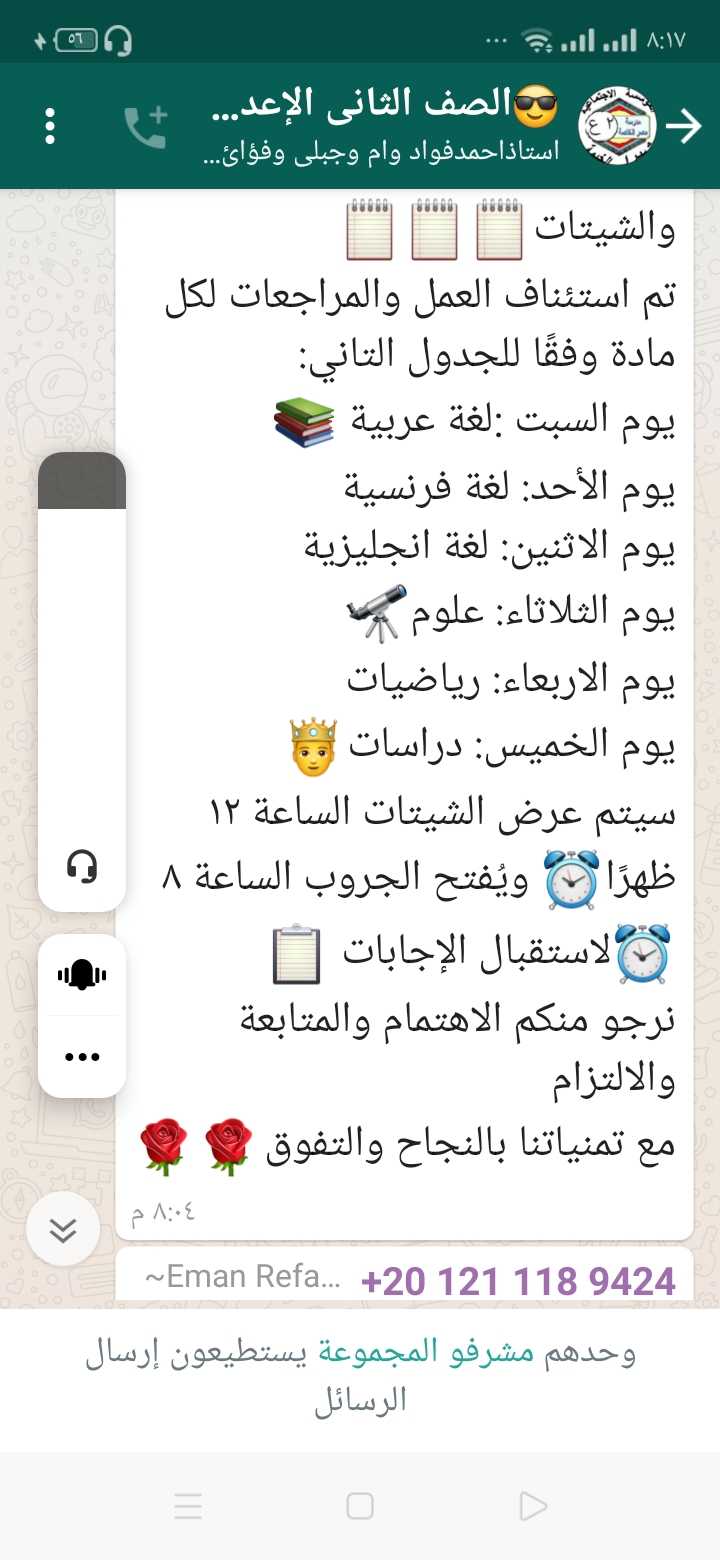Tap the headphones icon on volume panel
This screenshot has width=720, height=1560.
(82, 866)
